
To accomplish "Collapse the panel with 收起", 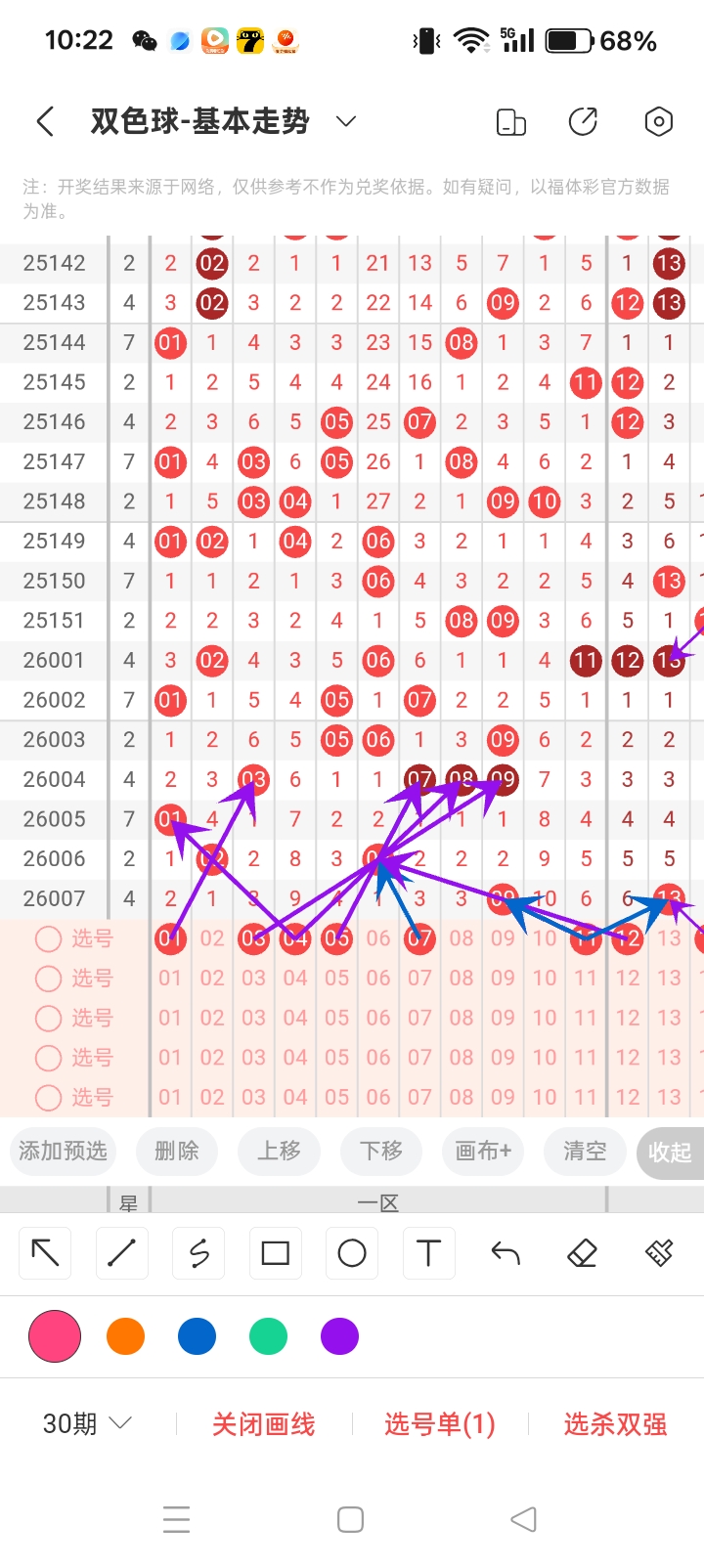I will (670, 1153).
